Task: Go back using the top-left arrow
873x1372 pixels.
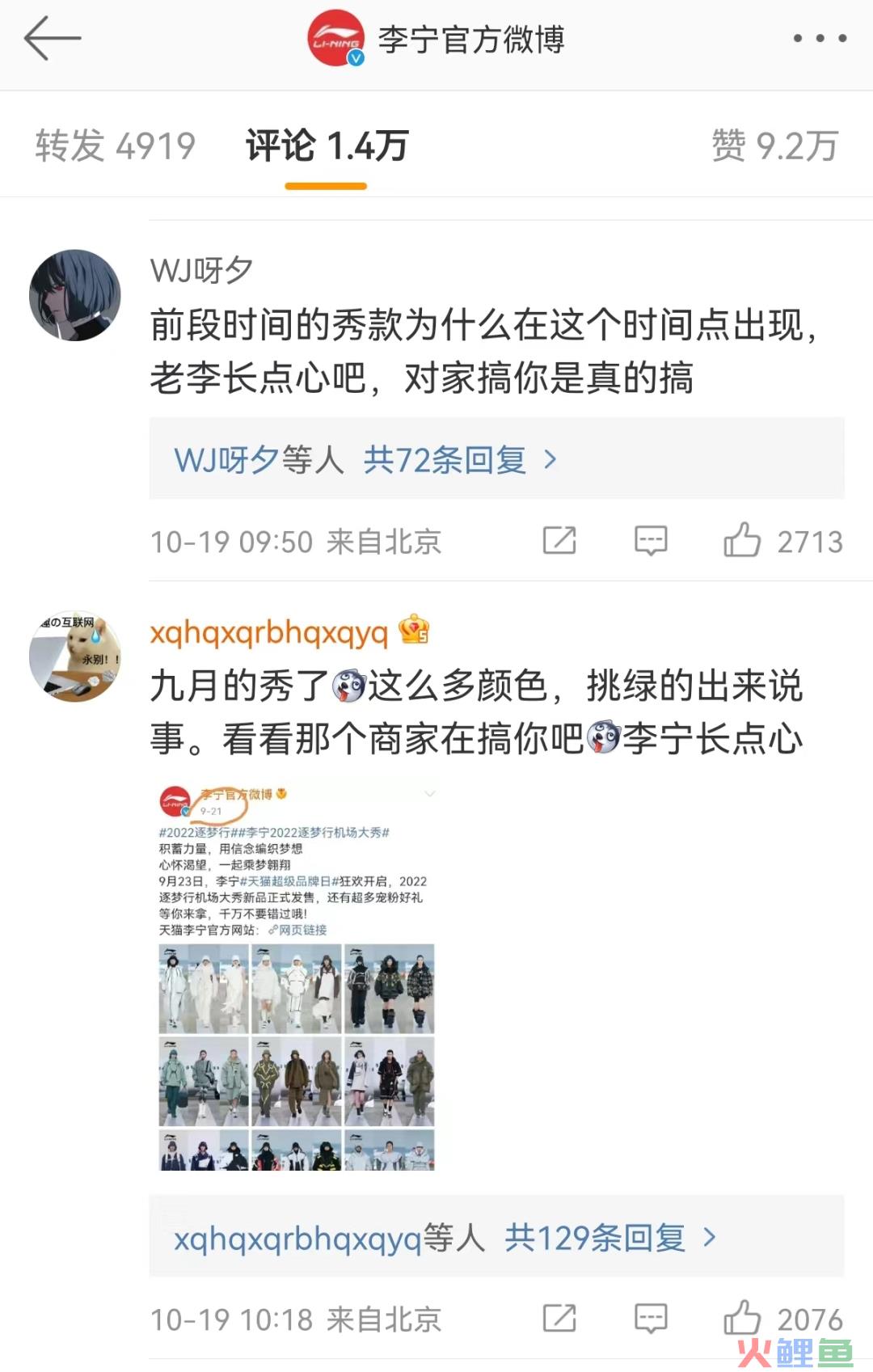Action: click(52, 39)
